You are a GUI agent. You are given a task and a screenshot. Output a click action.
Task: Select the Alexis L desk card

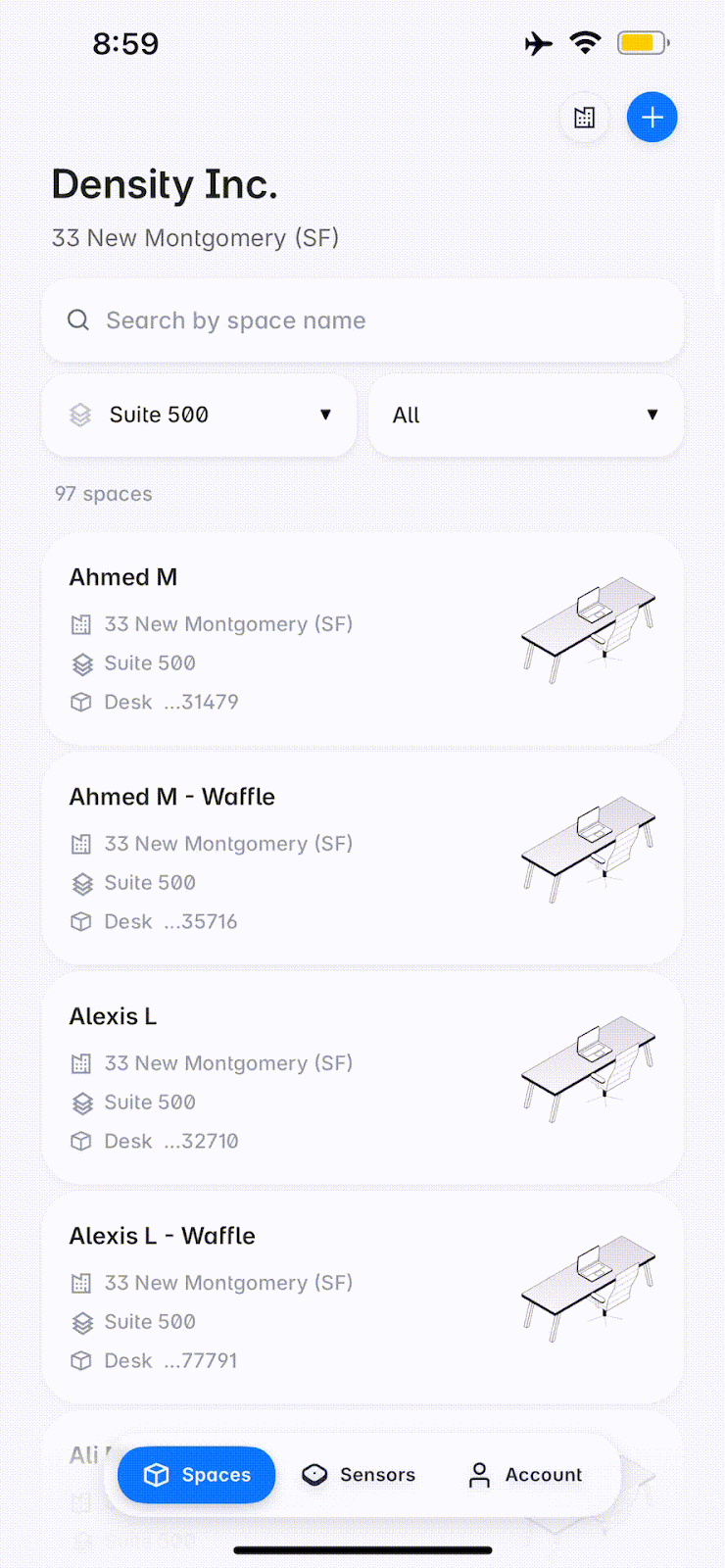point(362,1078)
